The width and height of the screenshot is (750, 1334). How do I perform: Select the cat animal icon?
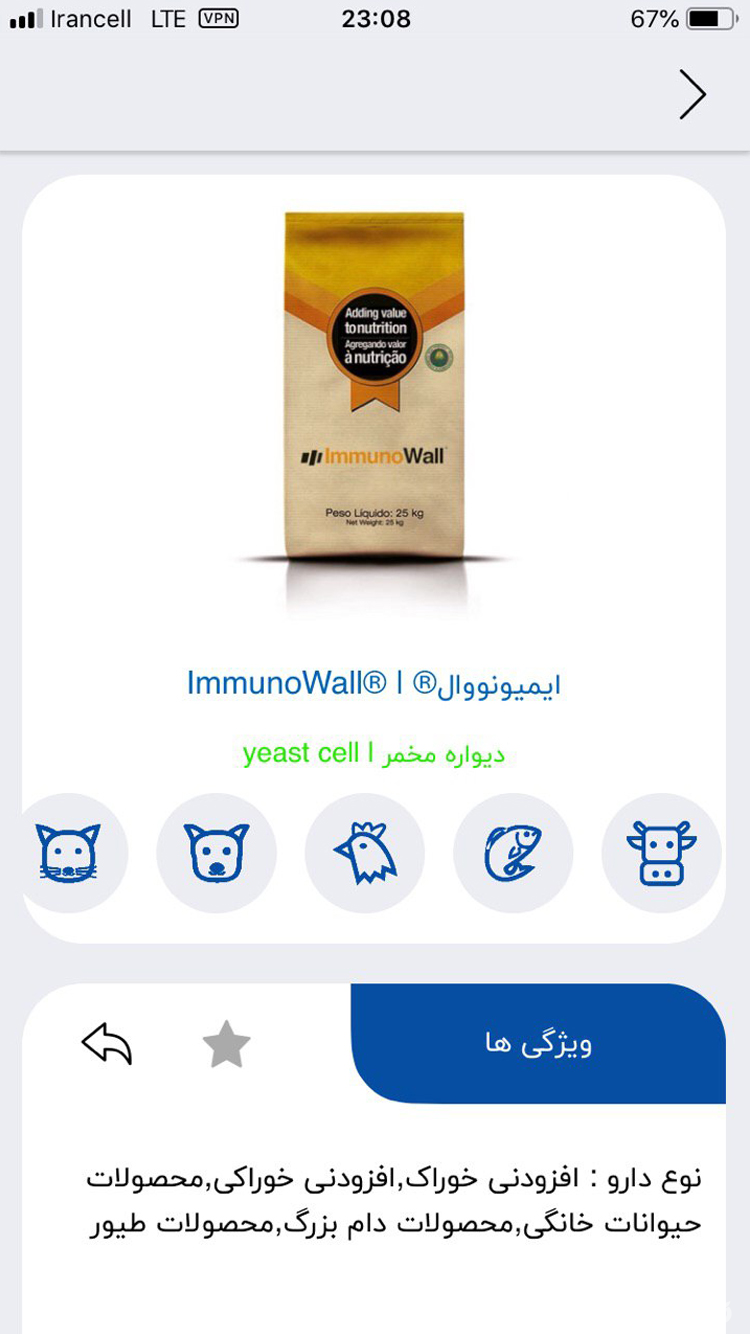coord(69,853)
